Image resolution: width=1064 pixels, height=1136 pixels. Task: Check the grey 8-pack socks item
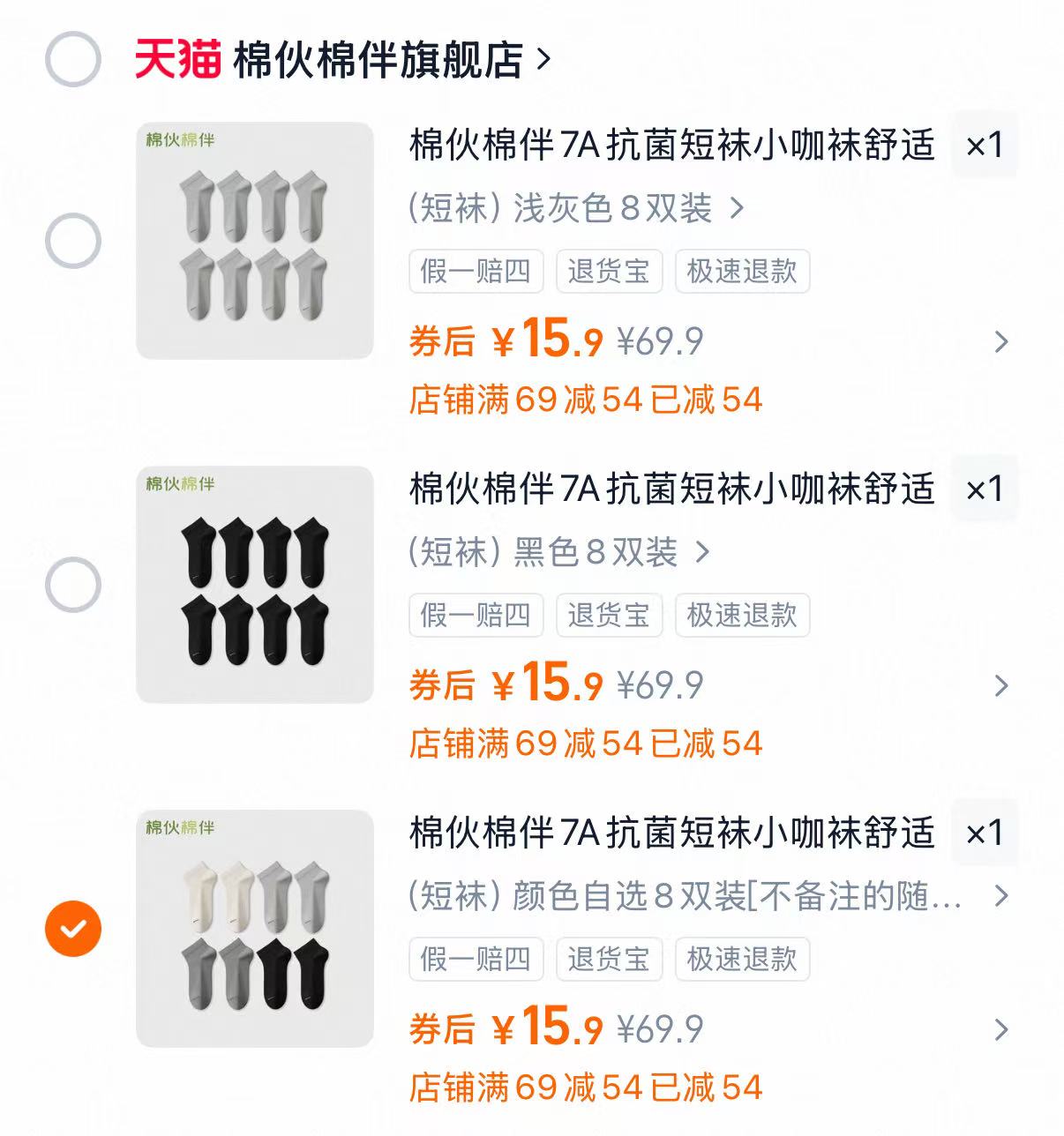pyautogui.click(x=75, y=240)
